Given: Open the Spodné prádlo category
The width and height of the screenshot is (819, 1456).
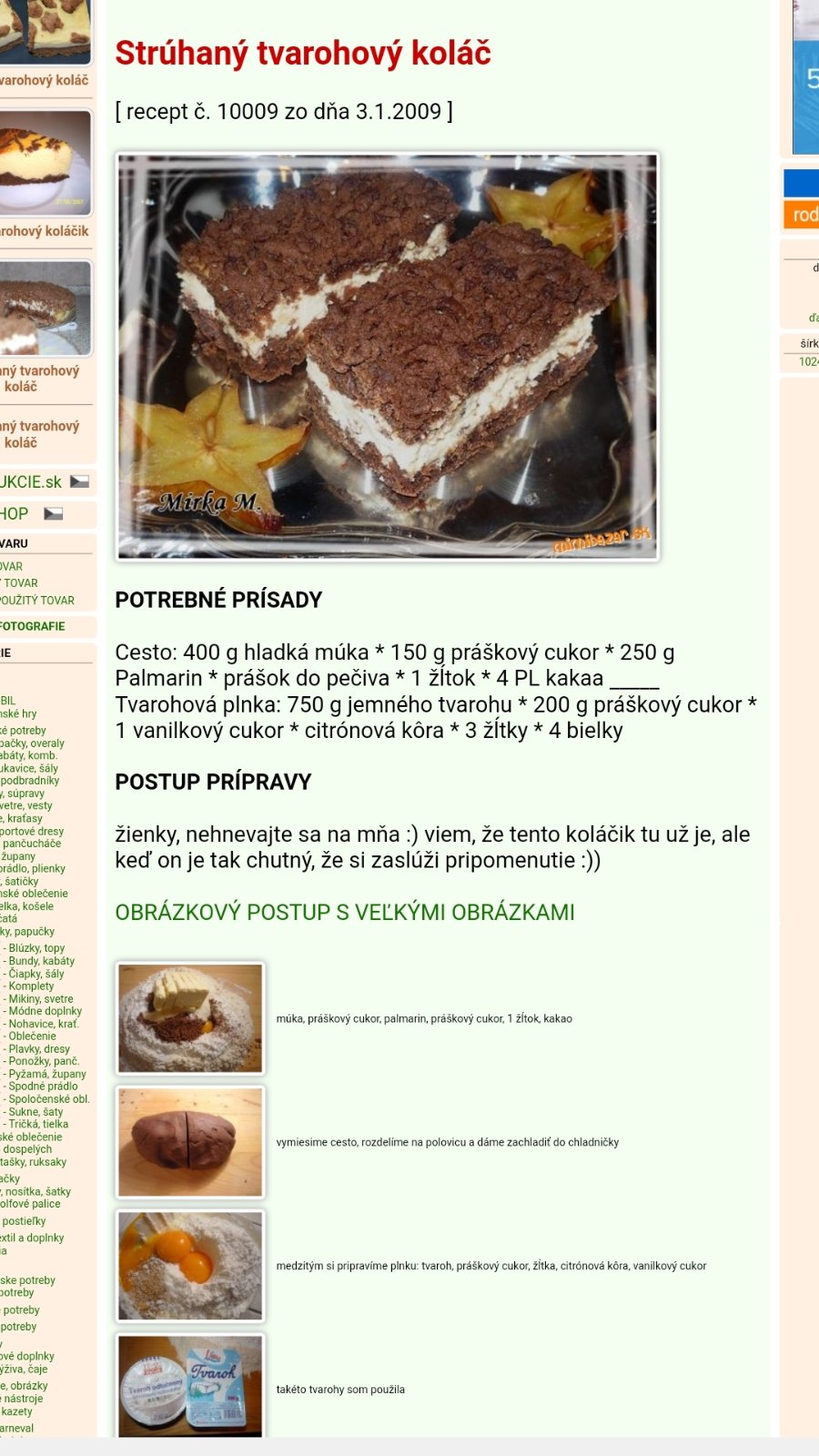Looking at the screenshot, I should coord(43,1087).
